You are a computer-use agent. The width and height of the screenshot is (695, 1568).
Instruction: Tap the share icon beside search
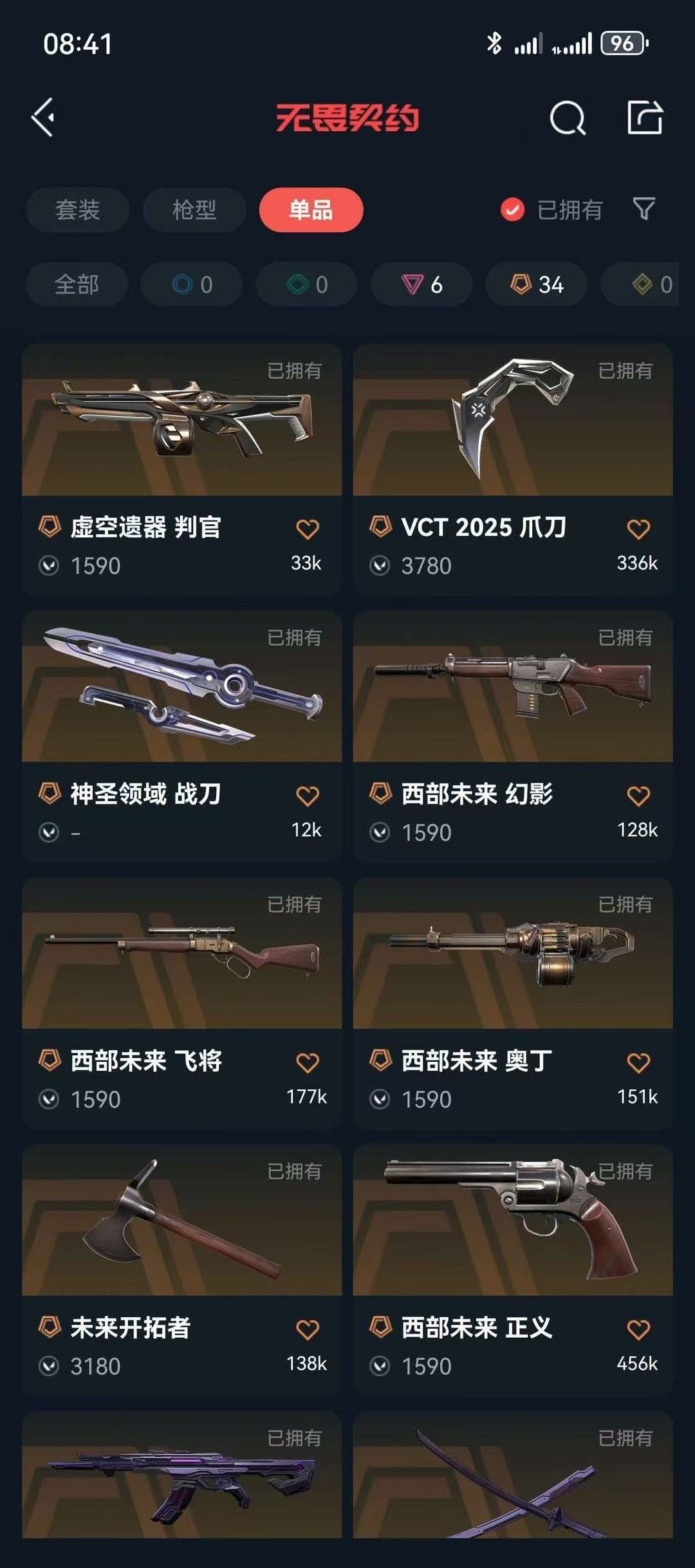(x=647, y=117)
